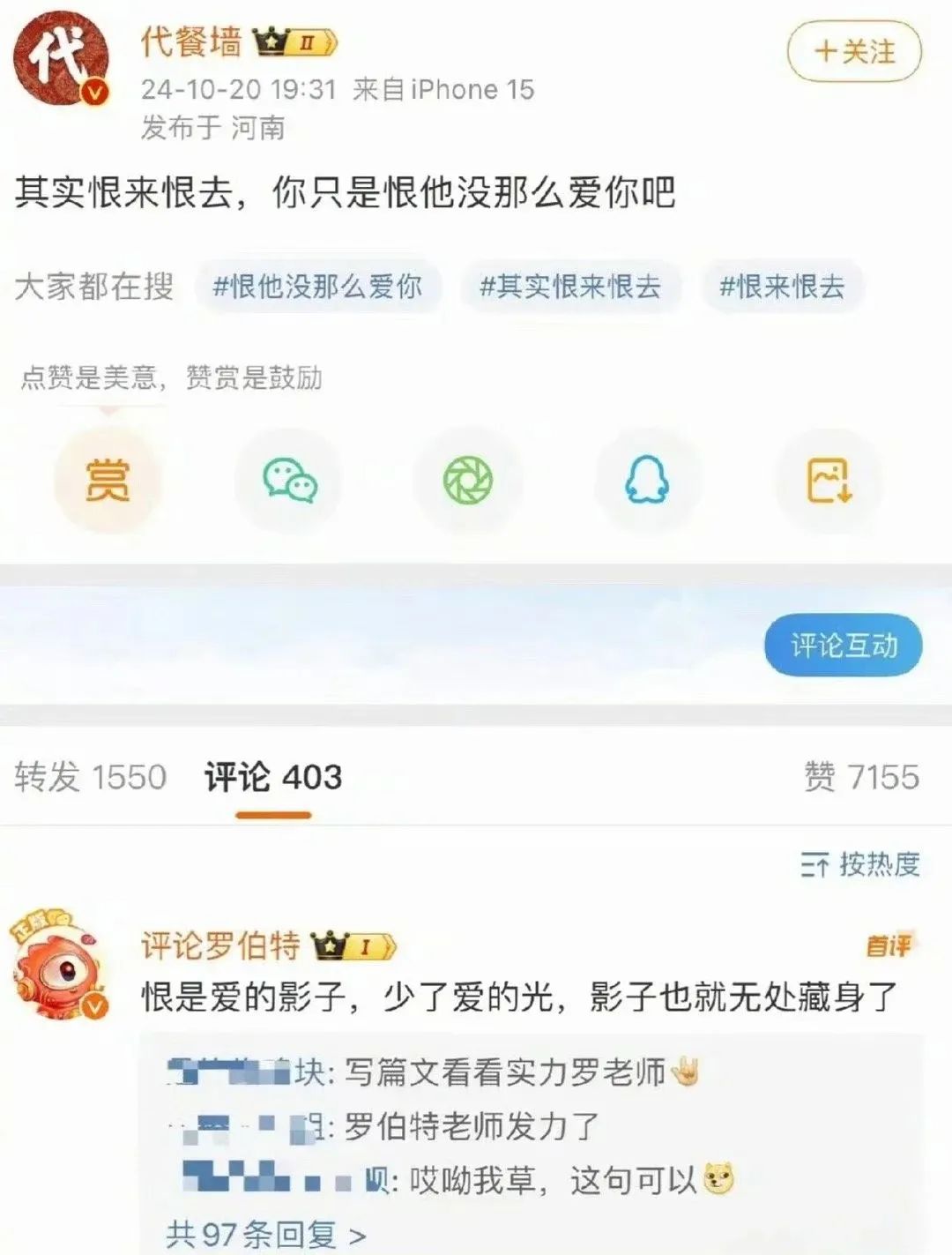
Task: Switch to the 转发 1550 tab
Action: (x=90, y=777)
